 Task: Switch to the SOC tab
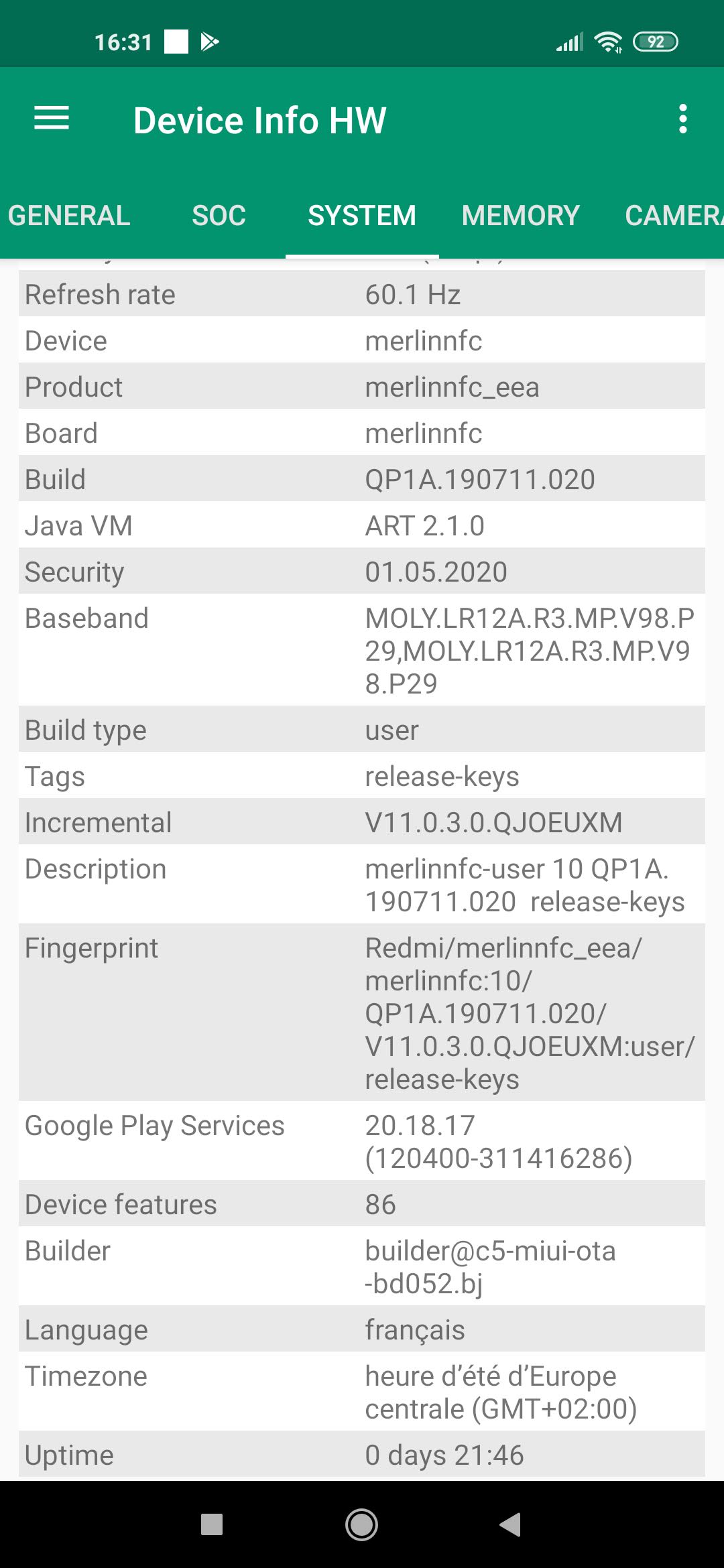point(219,216)
